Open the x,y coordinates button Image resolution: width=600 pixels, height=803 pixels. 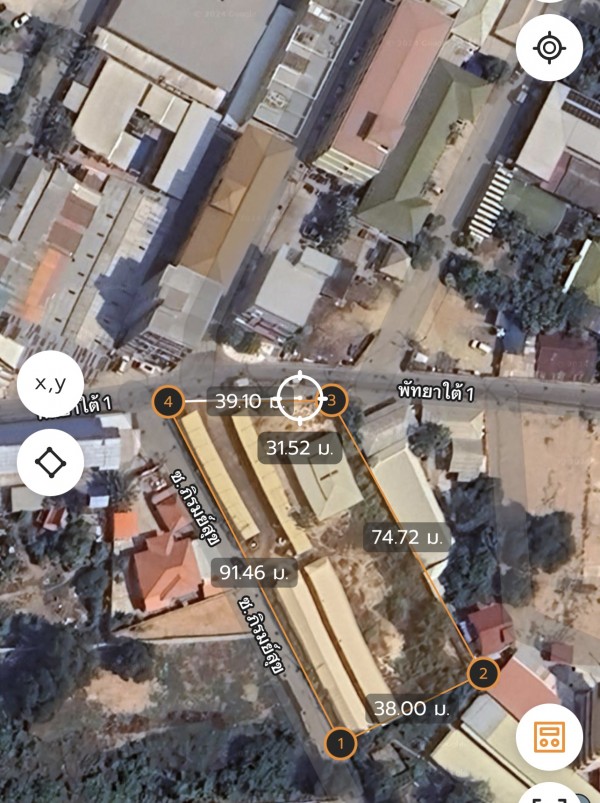point(50,384)
